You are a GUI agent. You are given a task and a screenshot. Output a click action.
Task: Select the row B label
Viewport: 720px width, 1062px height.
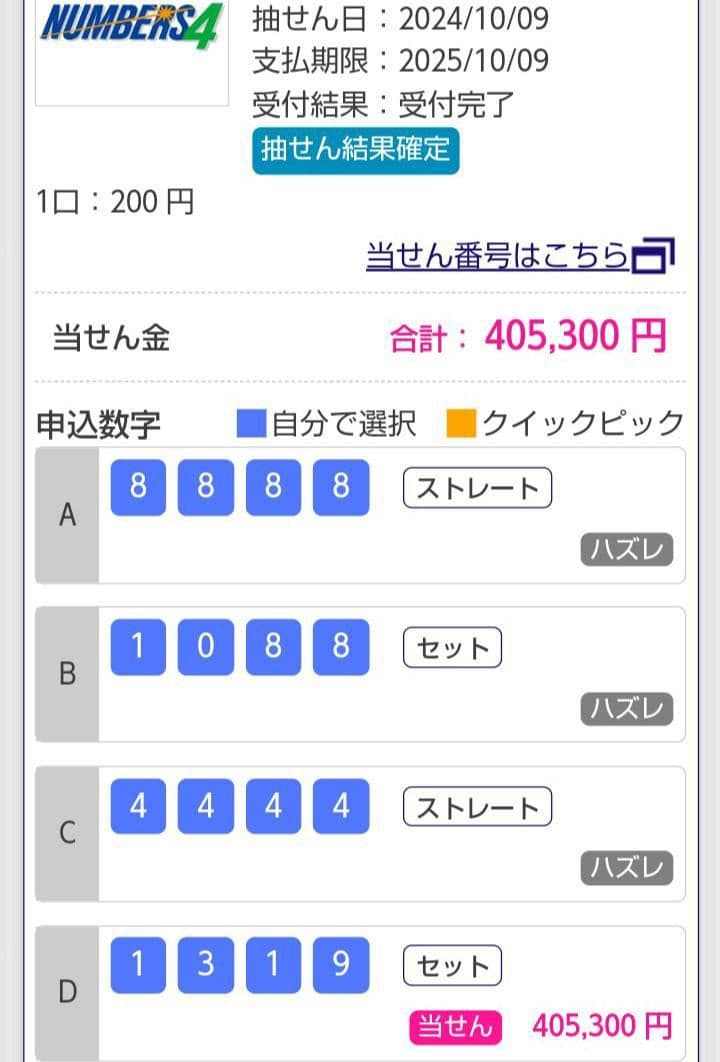click(x=68, y=673)
